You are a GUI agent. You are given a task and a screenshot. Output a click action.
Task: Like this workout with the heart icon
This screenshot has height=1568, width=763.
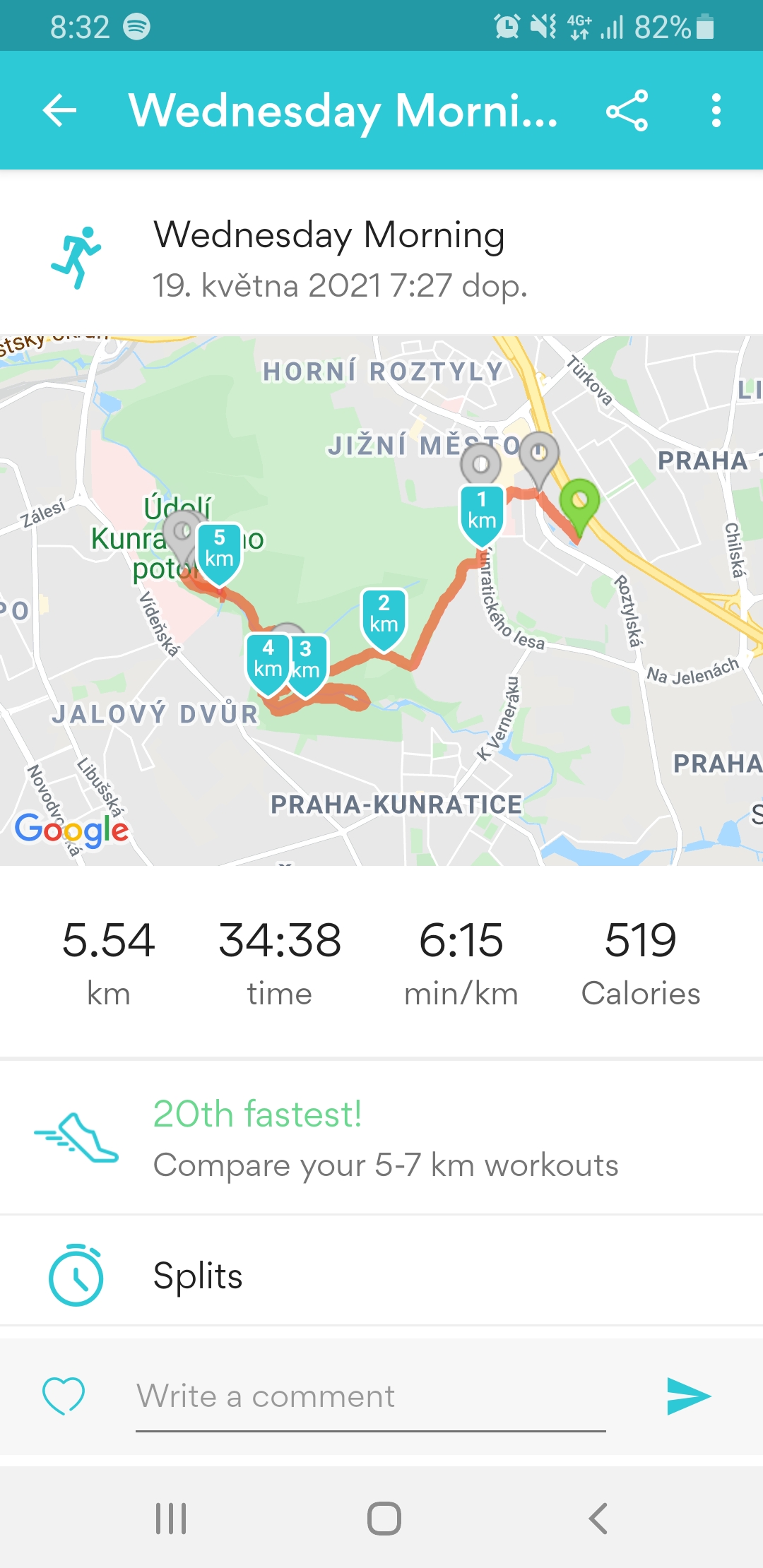pos(64,1396)
